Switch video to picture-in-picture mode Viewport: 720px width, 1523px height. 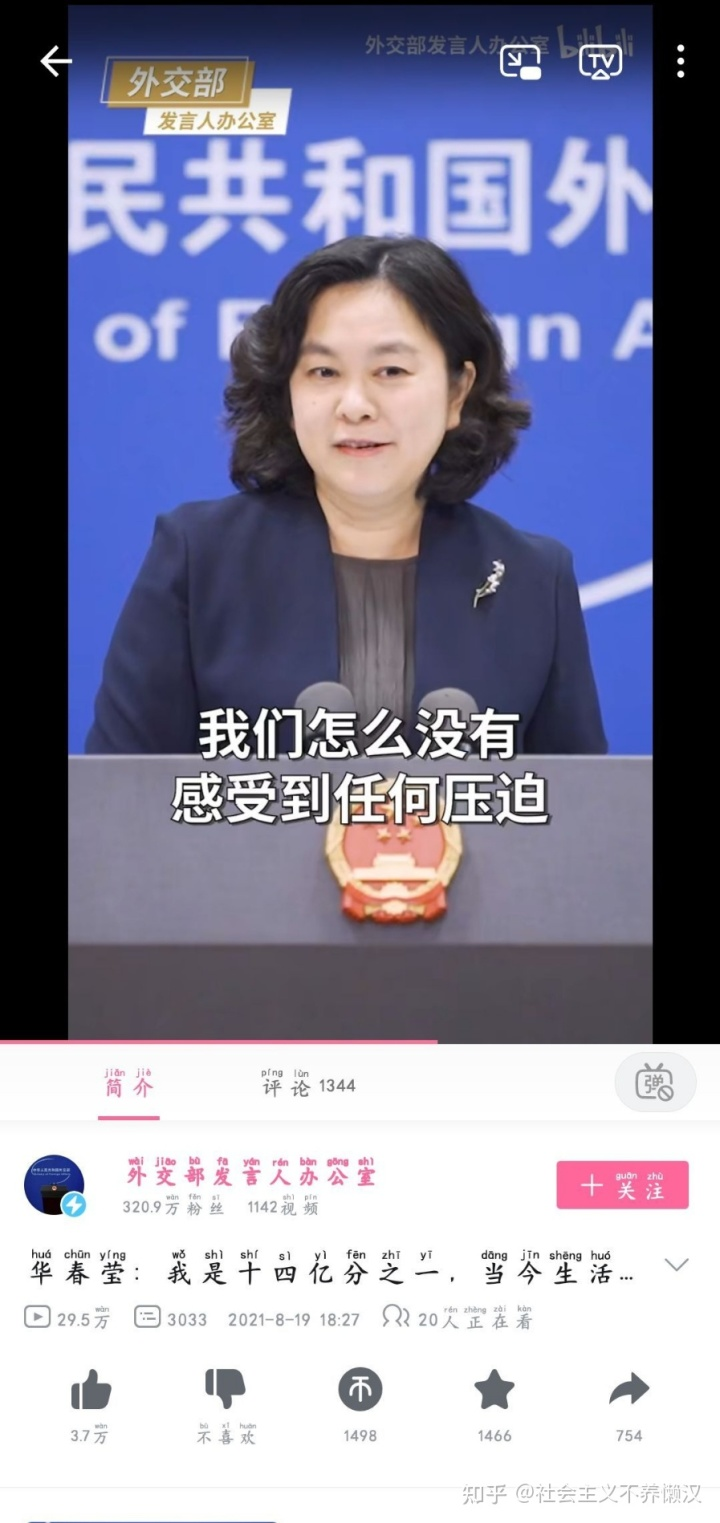[520, 62]
